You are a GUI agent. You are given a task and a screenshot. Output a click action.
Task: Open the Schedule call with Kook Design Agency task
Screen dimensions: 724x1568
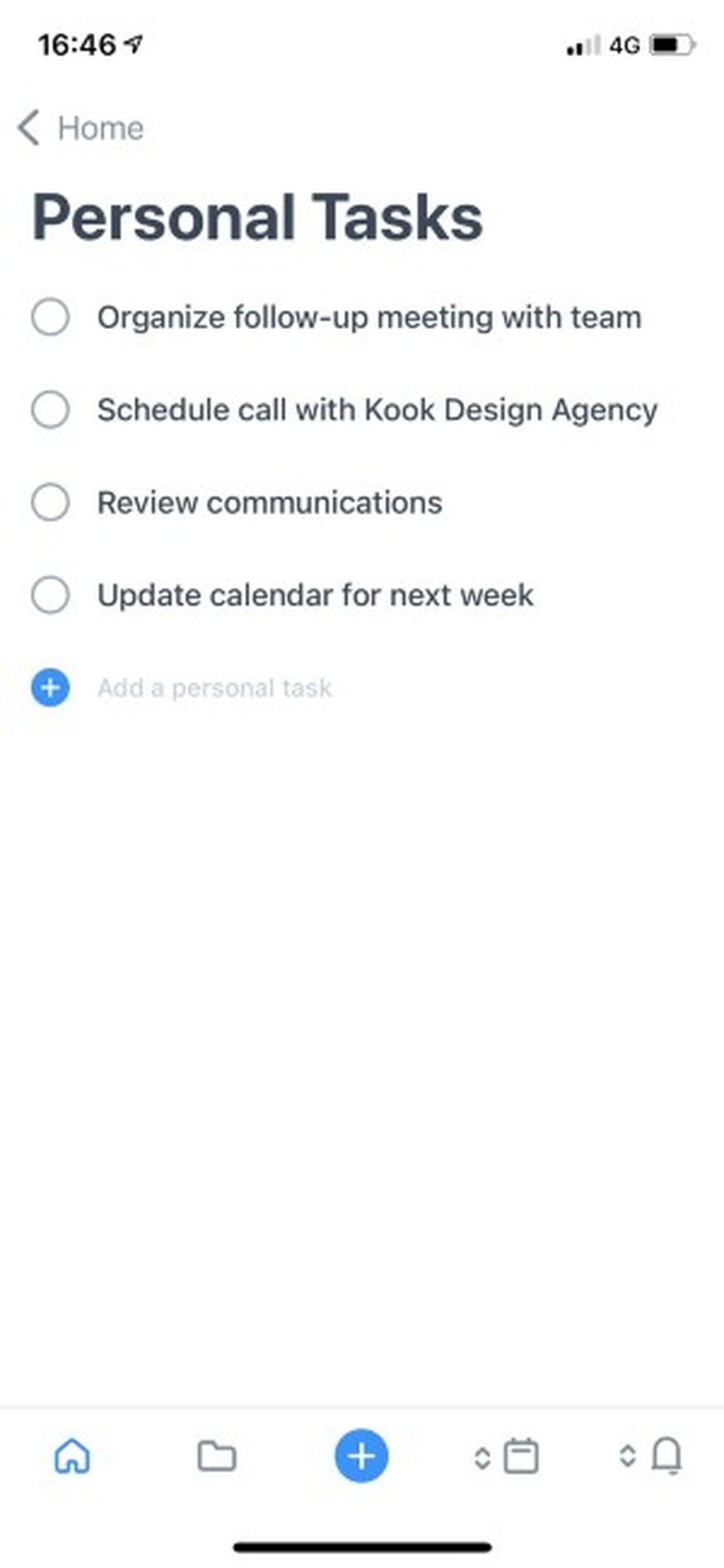pos(377,410)
